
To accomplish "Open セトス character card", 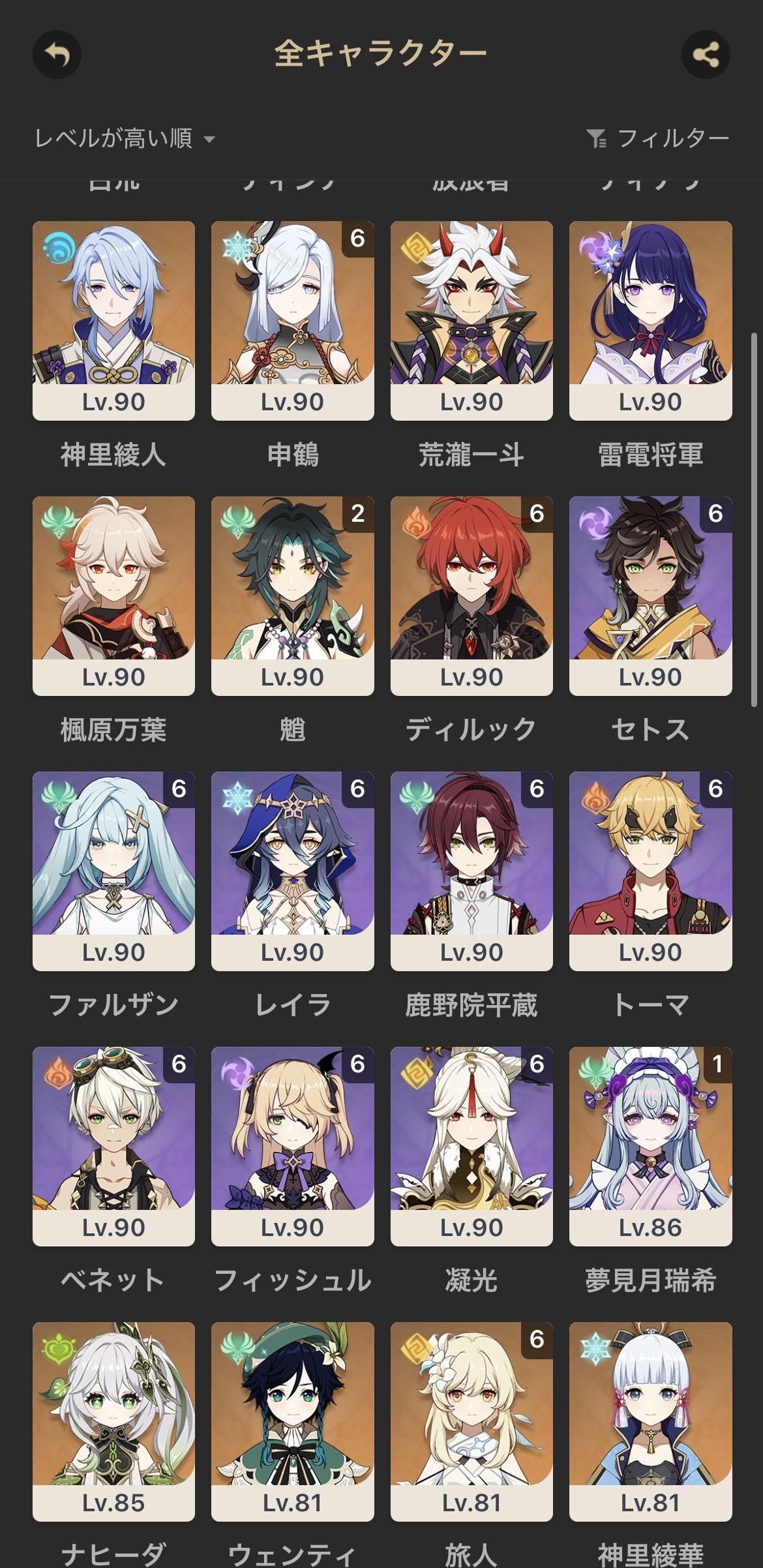I will pyautogui.click(x=650, y=596).
